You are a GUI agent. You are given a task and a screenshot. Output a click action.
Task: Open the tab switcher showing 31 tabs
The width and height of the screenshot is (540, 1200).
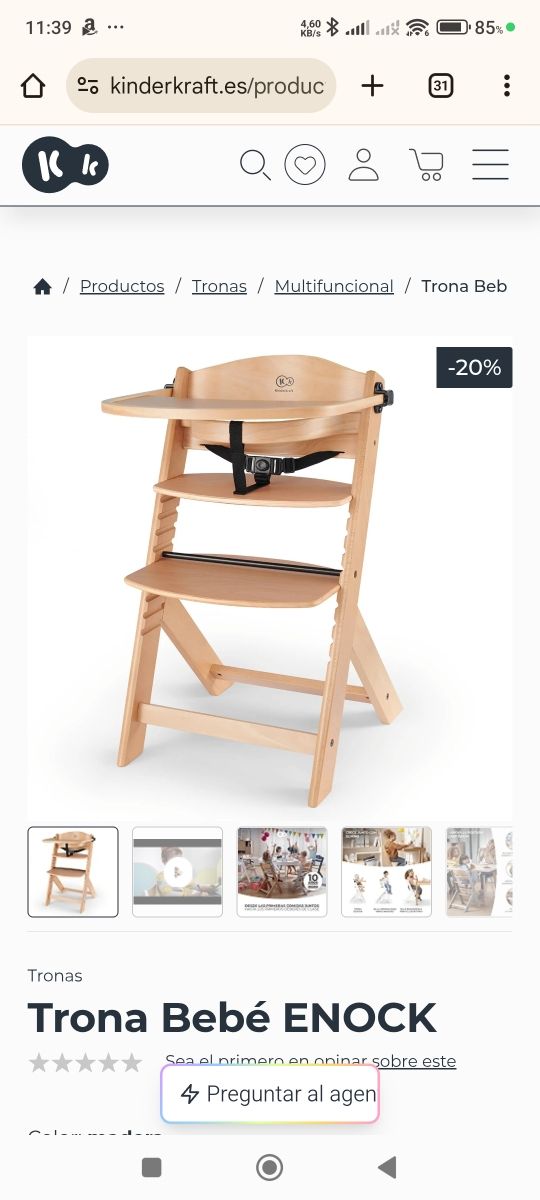pos(440,86)
